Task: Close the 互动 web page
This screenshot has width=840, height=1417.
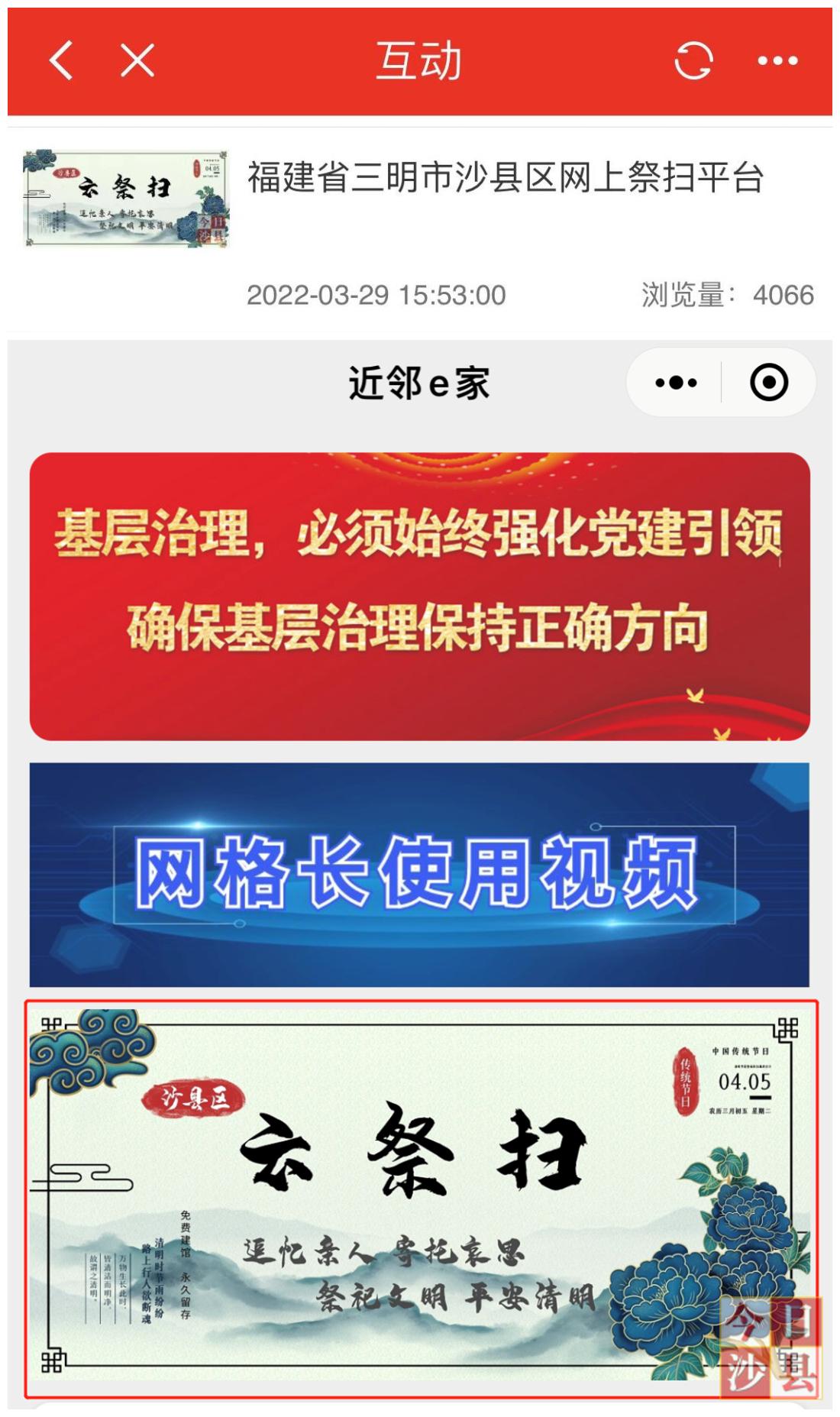Action: tap(137, 60)
